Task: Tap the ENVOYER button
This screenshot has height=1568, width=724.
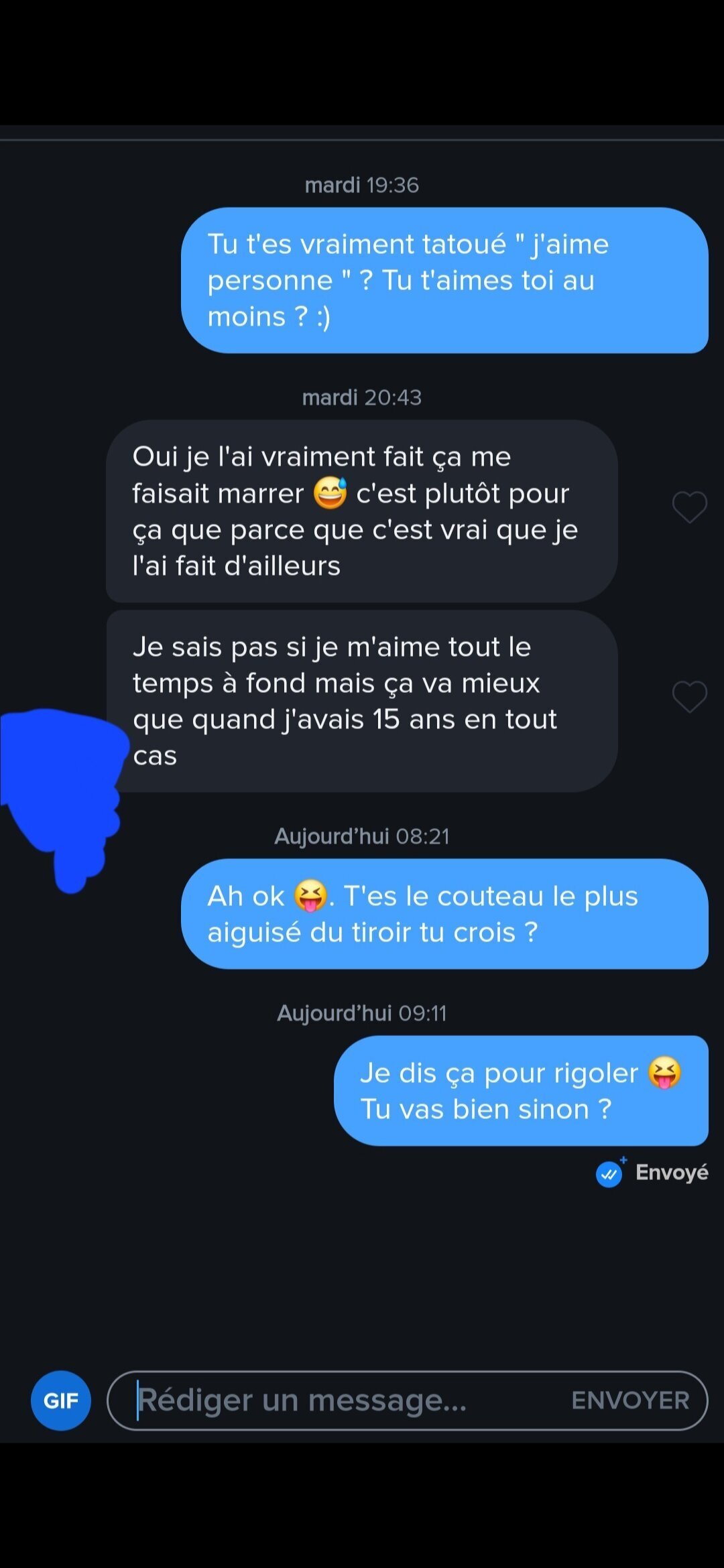Action: click(630, 1400)
